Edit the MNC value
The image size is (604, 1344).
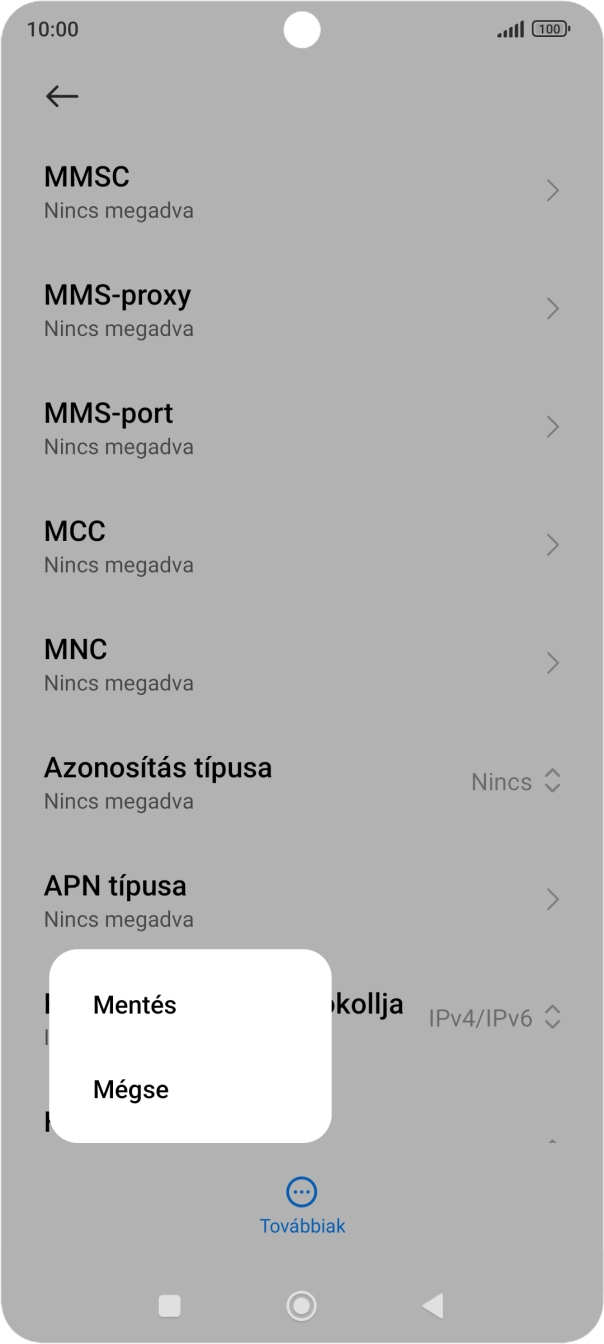[300, 664]
